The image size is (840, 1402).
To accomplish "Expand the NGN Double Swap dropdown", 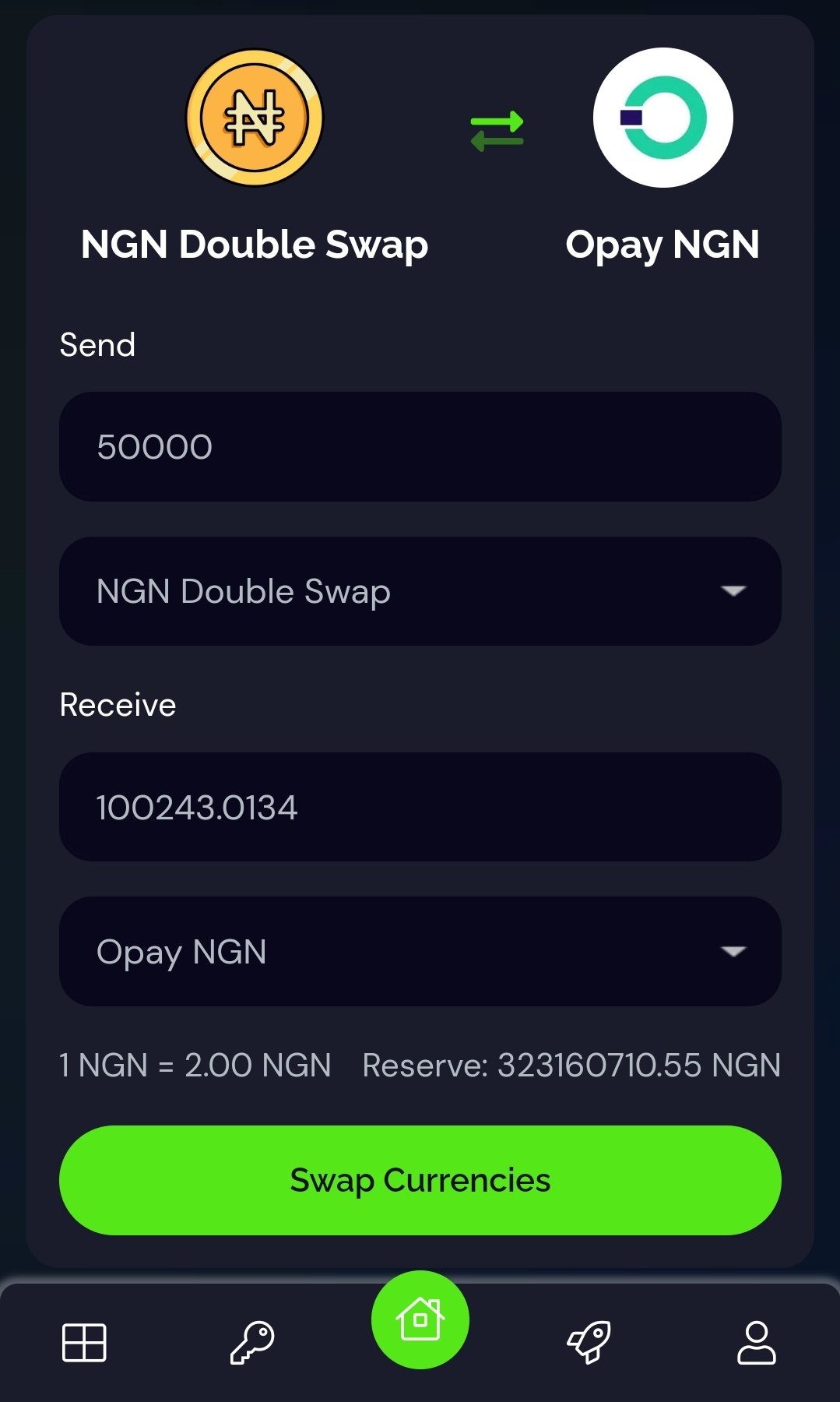I will (x=420, y=591).
